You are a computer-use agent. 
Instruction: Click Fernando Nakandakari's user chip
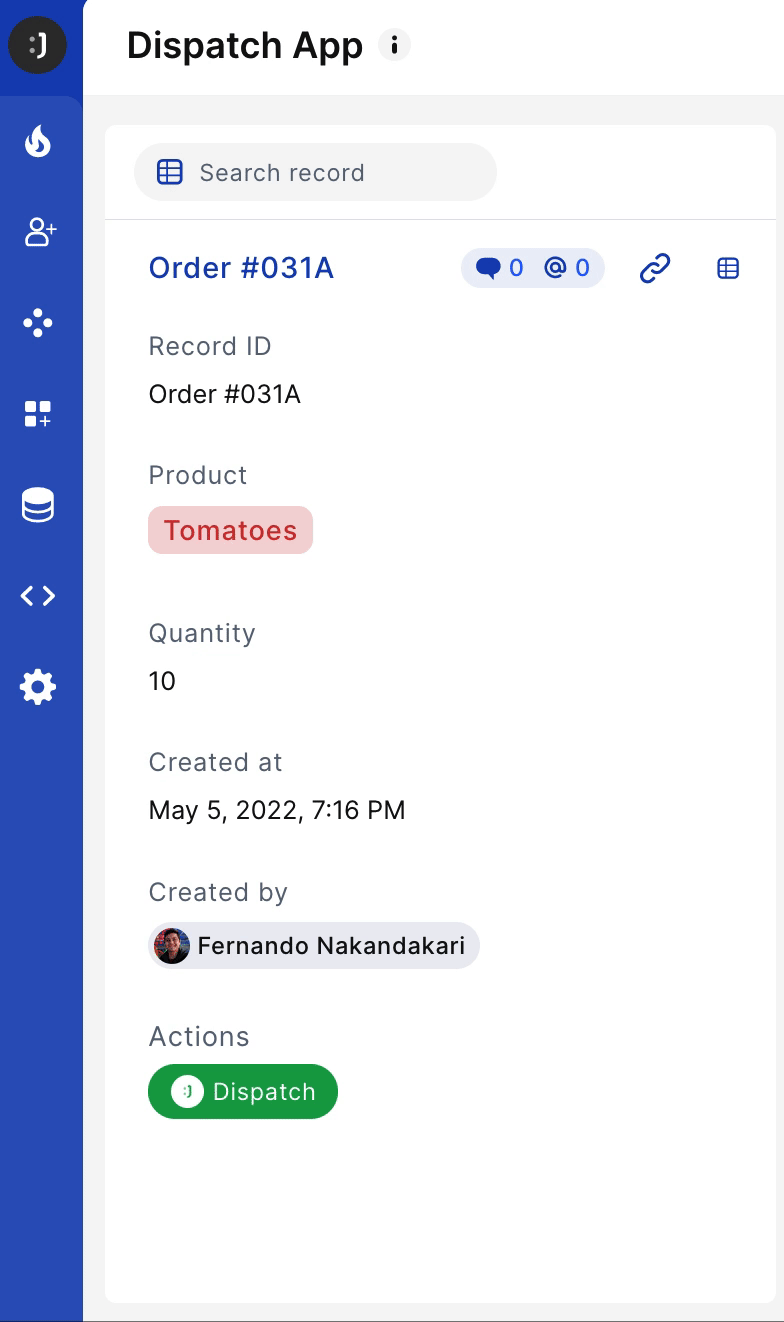[313, 945]
